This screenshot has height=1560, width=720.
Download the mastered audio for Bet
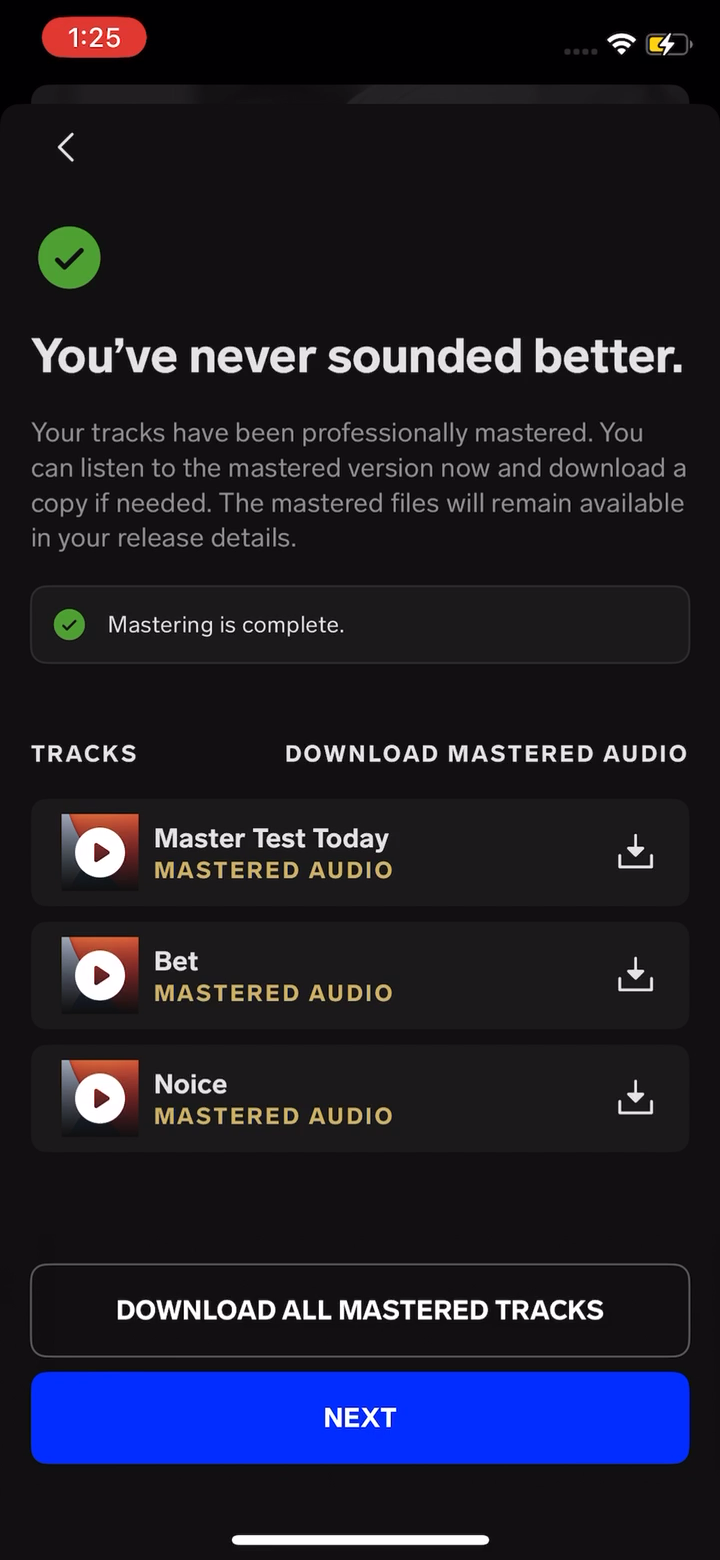[635, 976]
